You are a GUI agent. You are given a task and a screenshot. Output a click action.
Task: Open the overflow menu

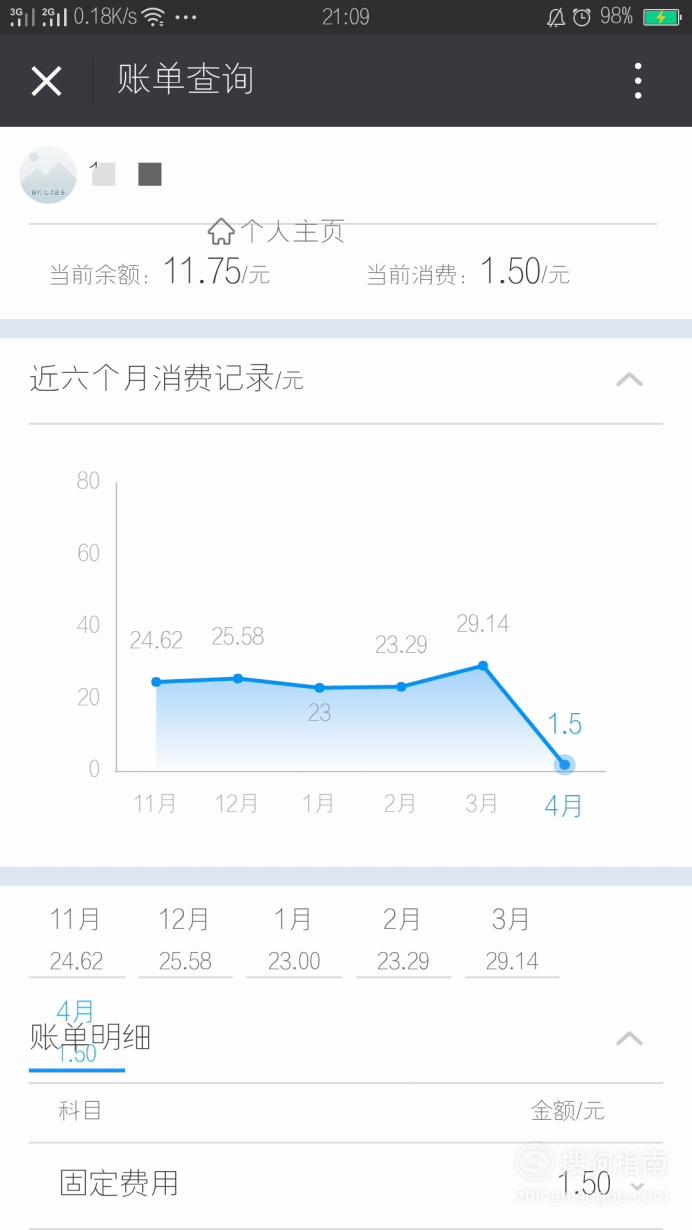(x=638, y=81)
